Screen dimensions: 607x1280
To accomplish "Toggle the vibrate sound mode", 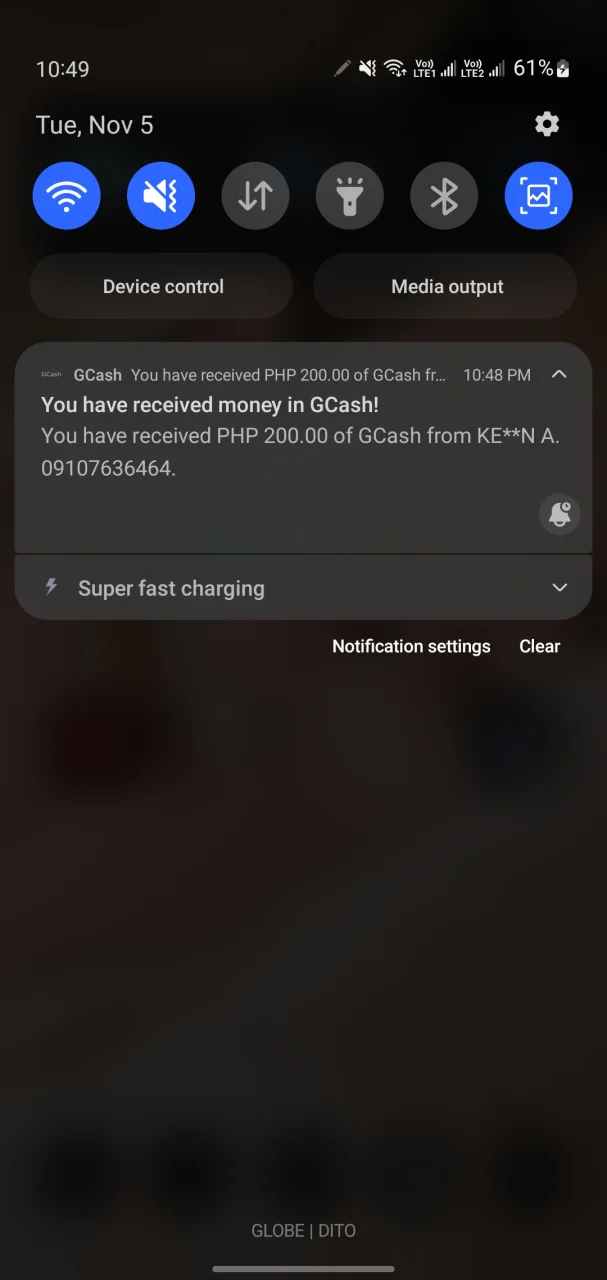I will [161, 196].
